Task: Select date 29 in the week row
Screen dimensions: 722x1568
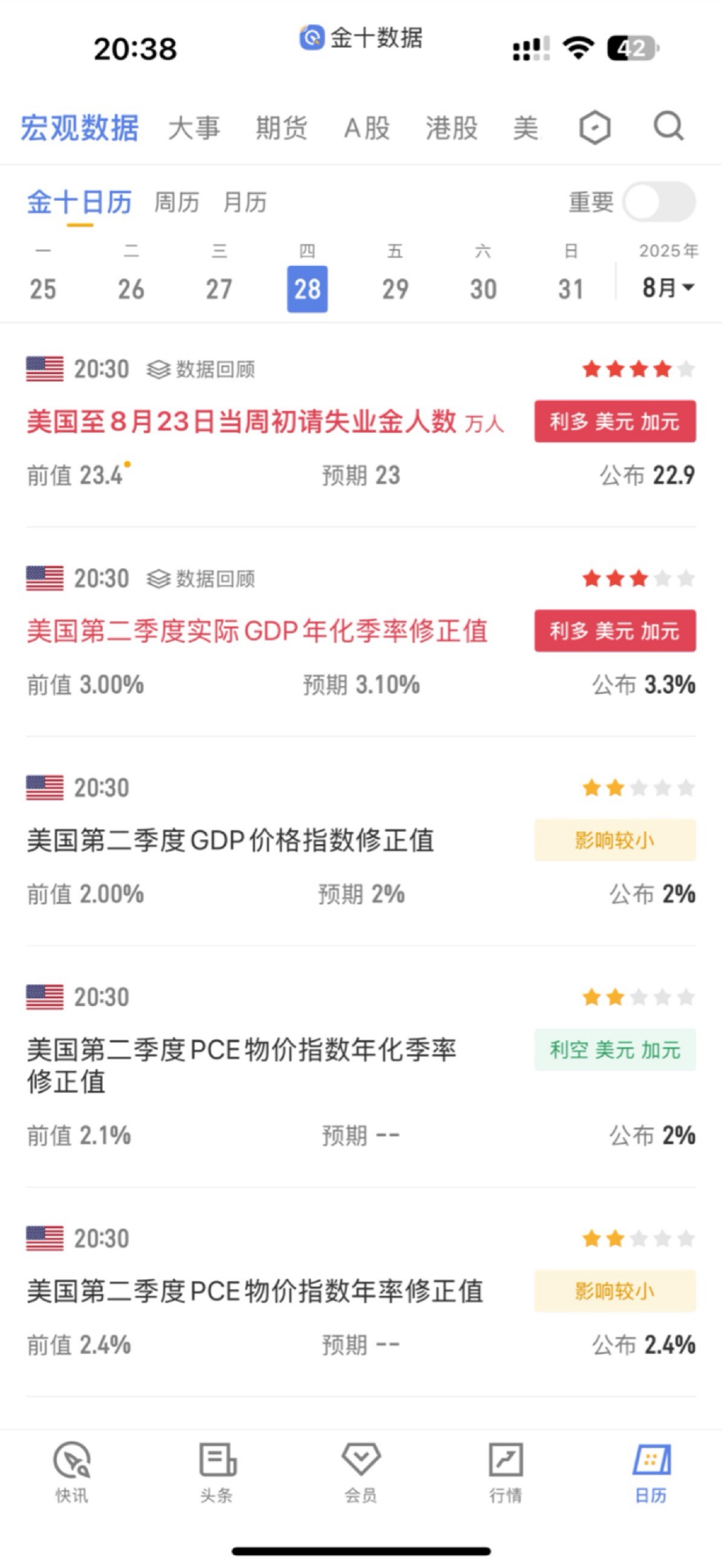Action: 395,288
